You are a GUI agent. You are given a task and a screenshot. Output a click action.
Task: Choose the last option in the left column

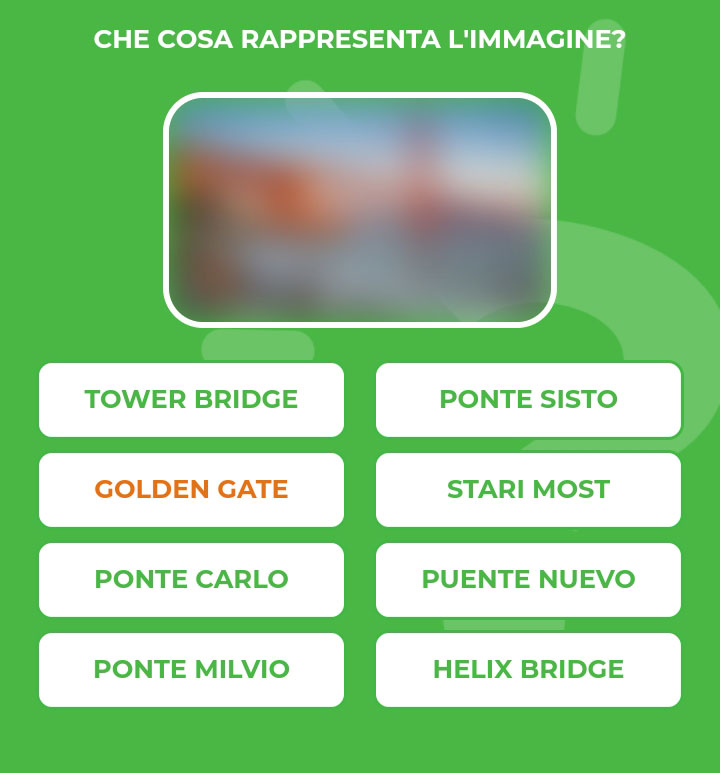coord(191,669)
